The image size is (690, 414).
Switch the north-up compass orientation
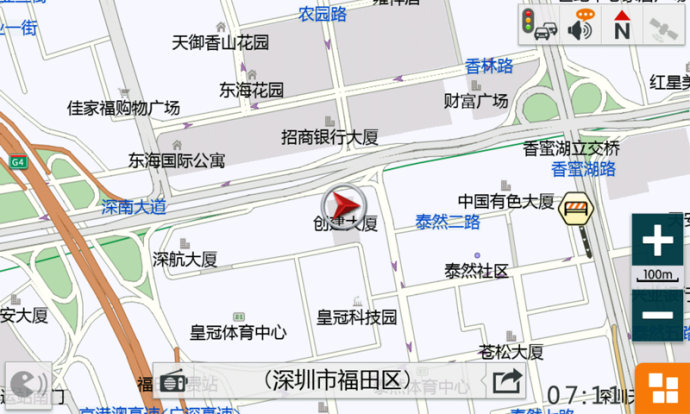(x=622, y=25)
